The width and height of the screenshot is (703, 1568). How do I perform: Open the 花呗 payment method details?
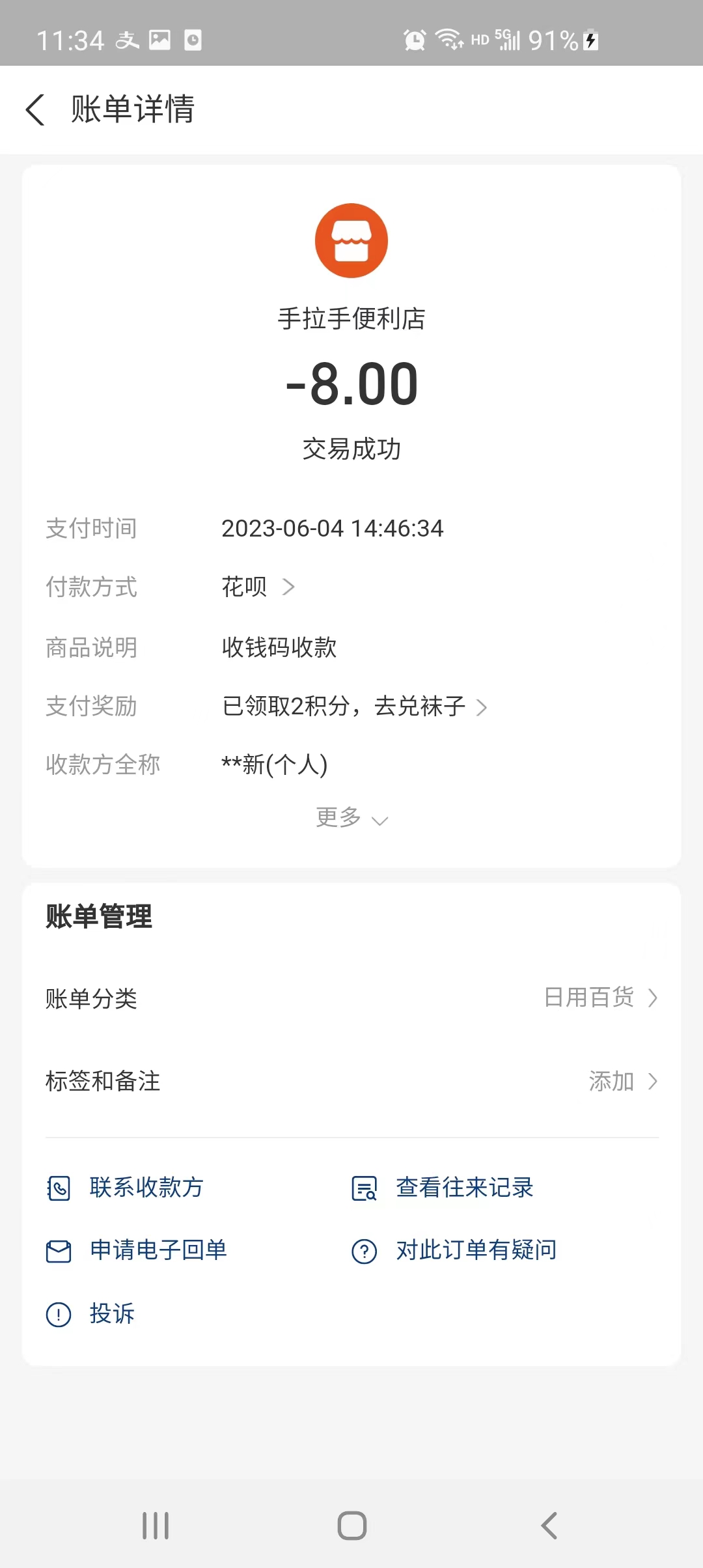[258, 587]
